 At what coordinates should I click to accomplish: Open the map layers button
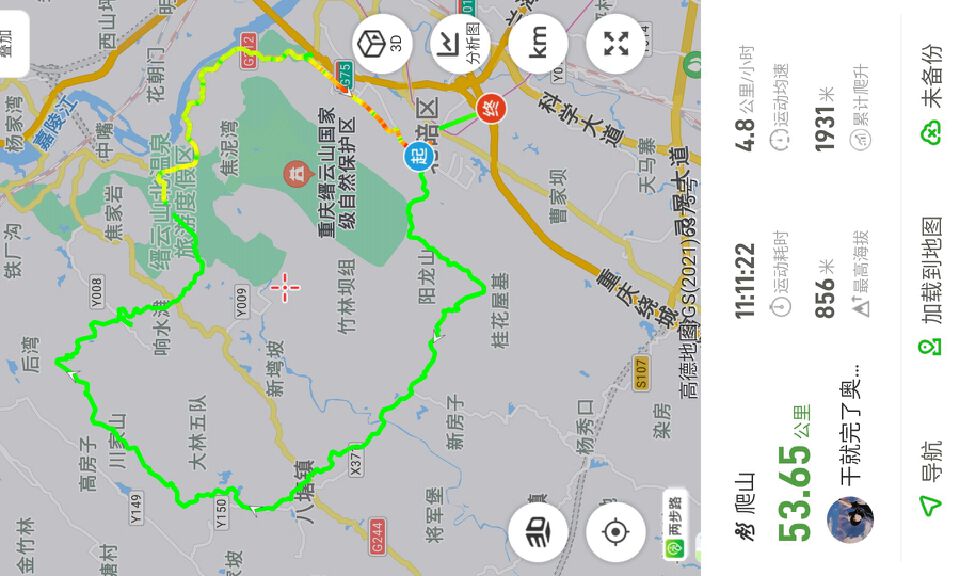538,532
